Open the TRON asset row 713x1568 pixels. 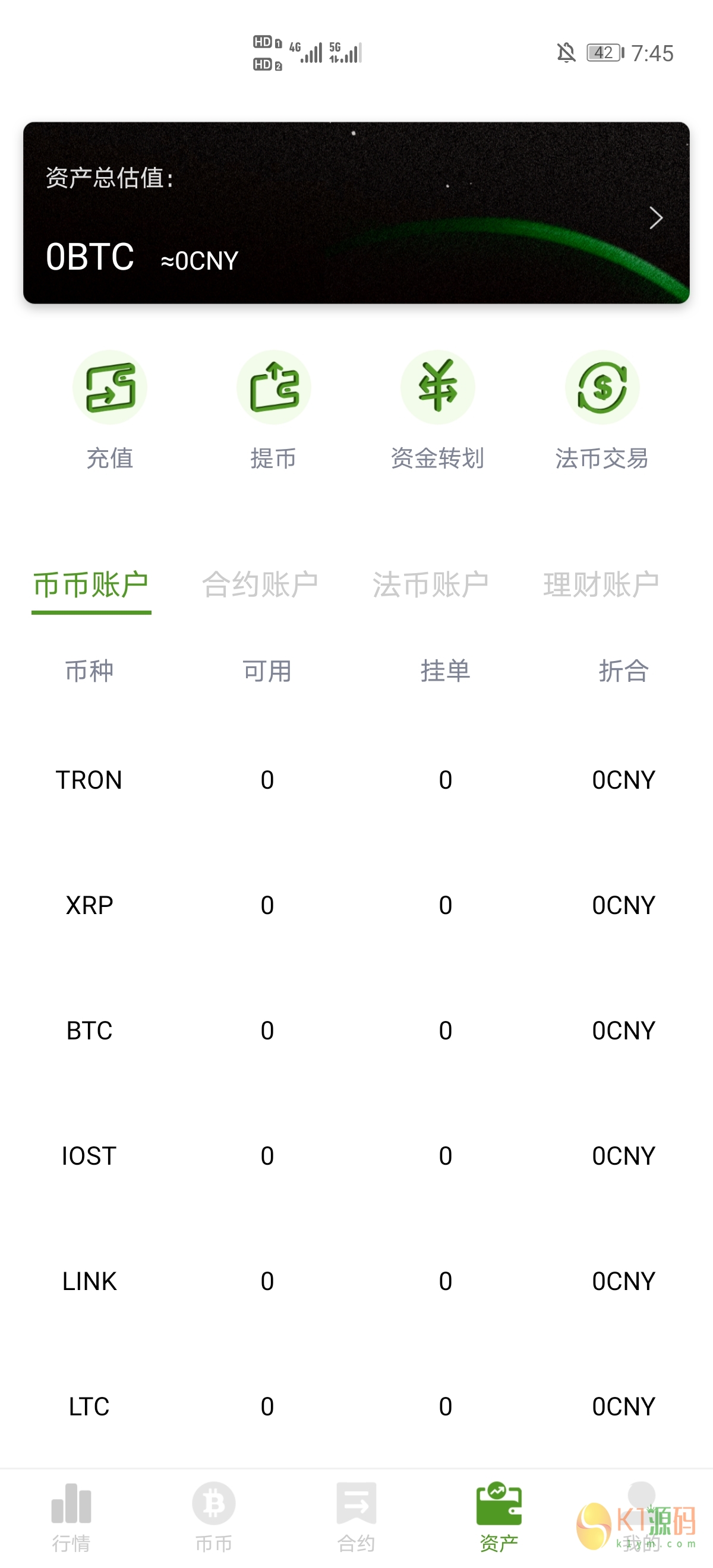[89, 780]
